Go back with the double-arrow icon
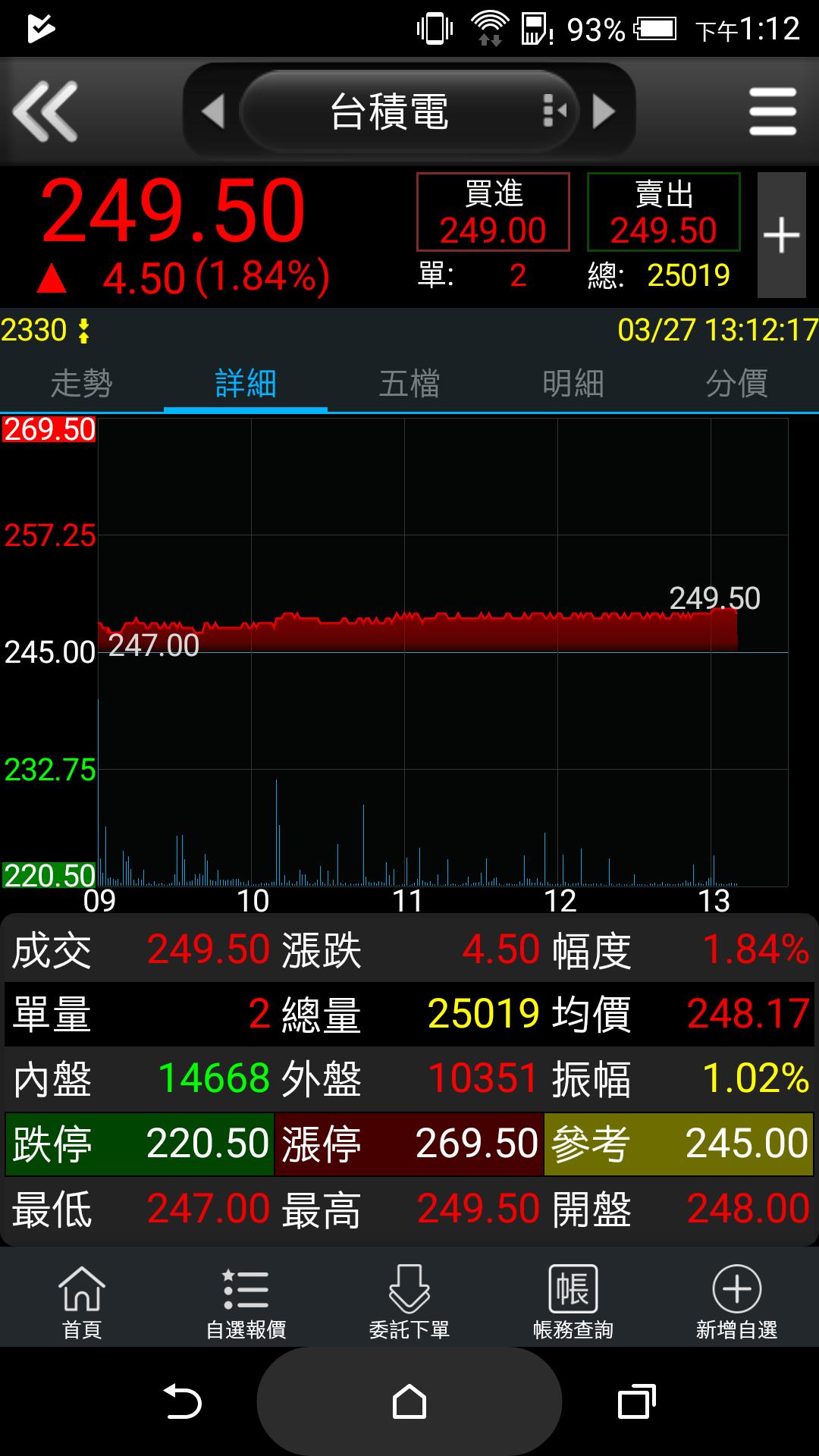Viewport: 819px width, 1456px height. click(x=45, y=111)
